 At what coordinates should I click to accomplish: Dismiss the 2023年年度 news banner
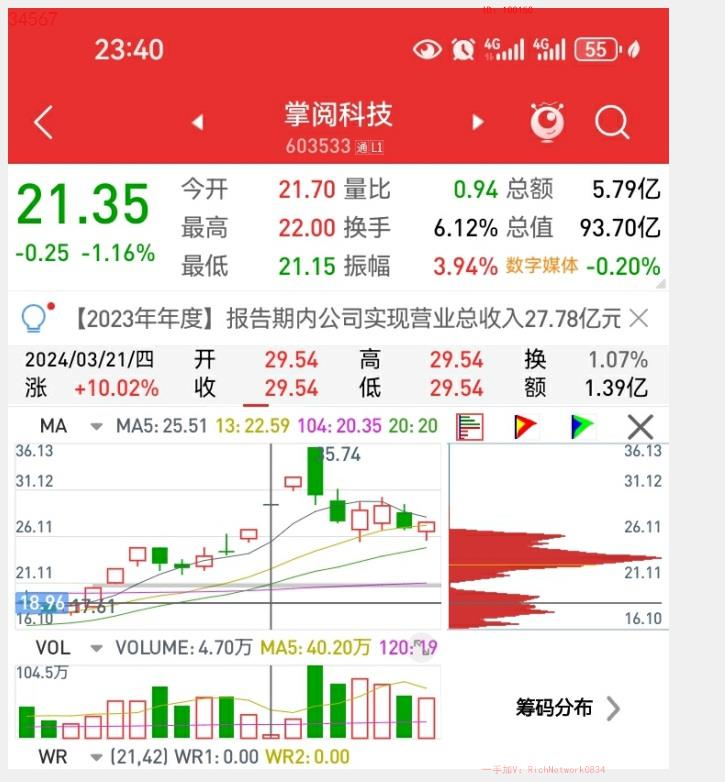tap(639, 319)
